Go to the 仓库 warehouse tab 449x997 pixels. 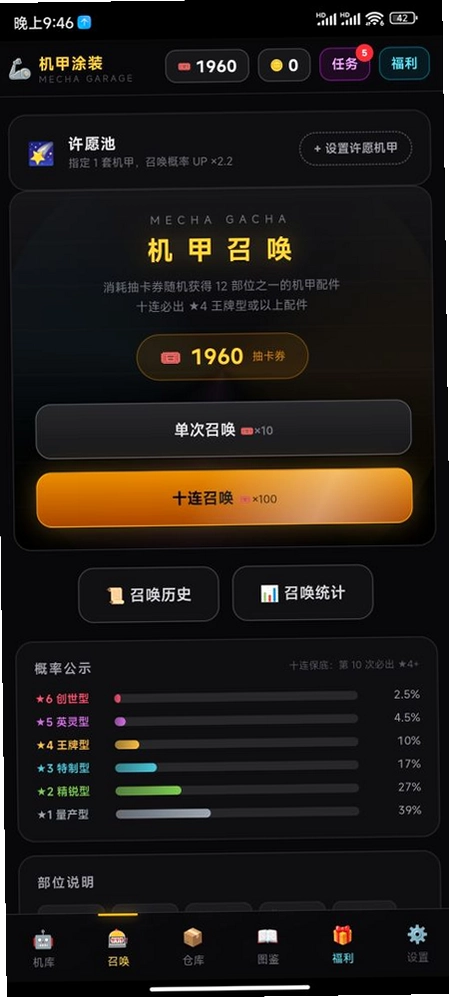coord(192,947)
